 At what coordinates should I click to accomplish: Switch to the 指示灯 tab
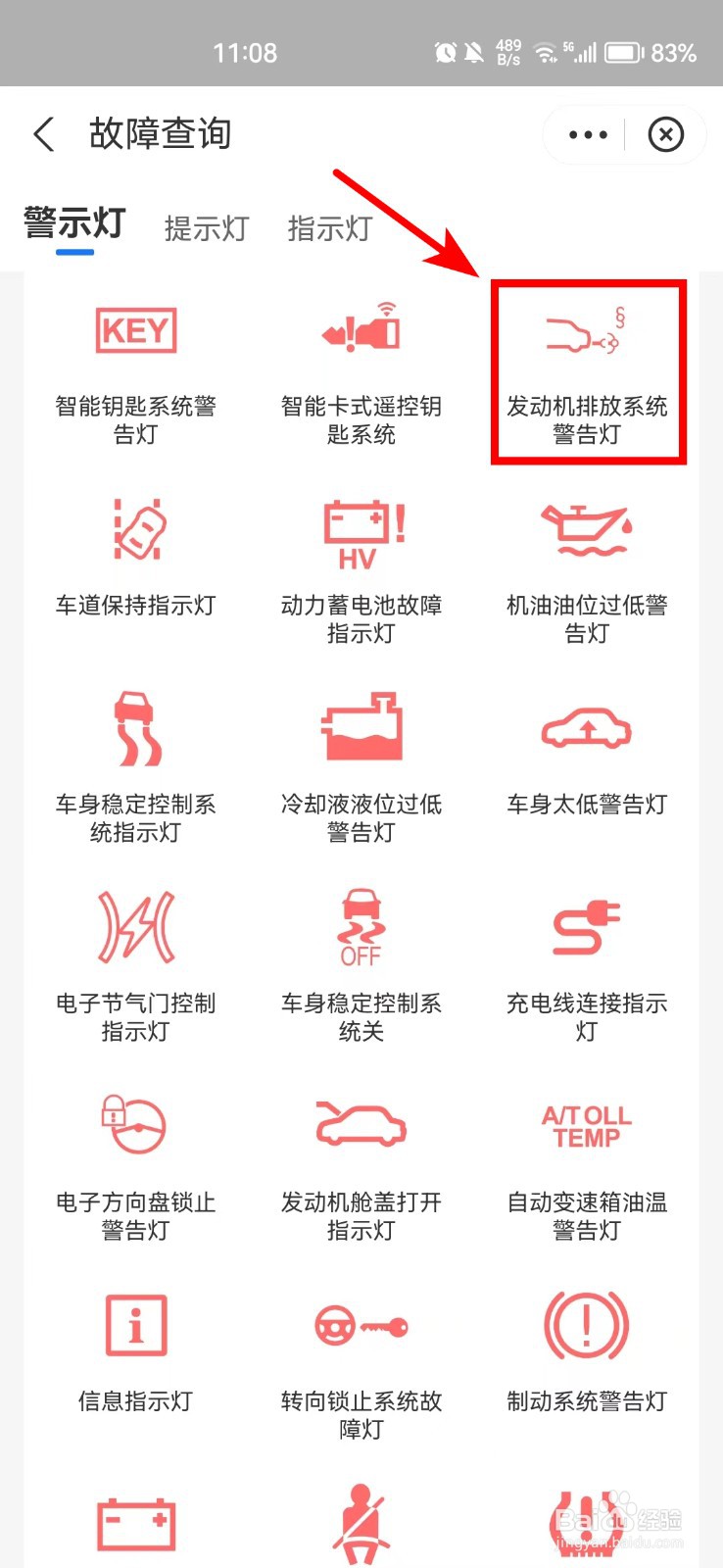330,228
